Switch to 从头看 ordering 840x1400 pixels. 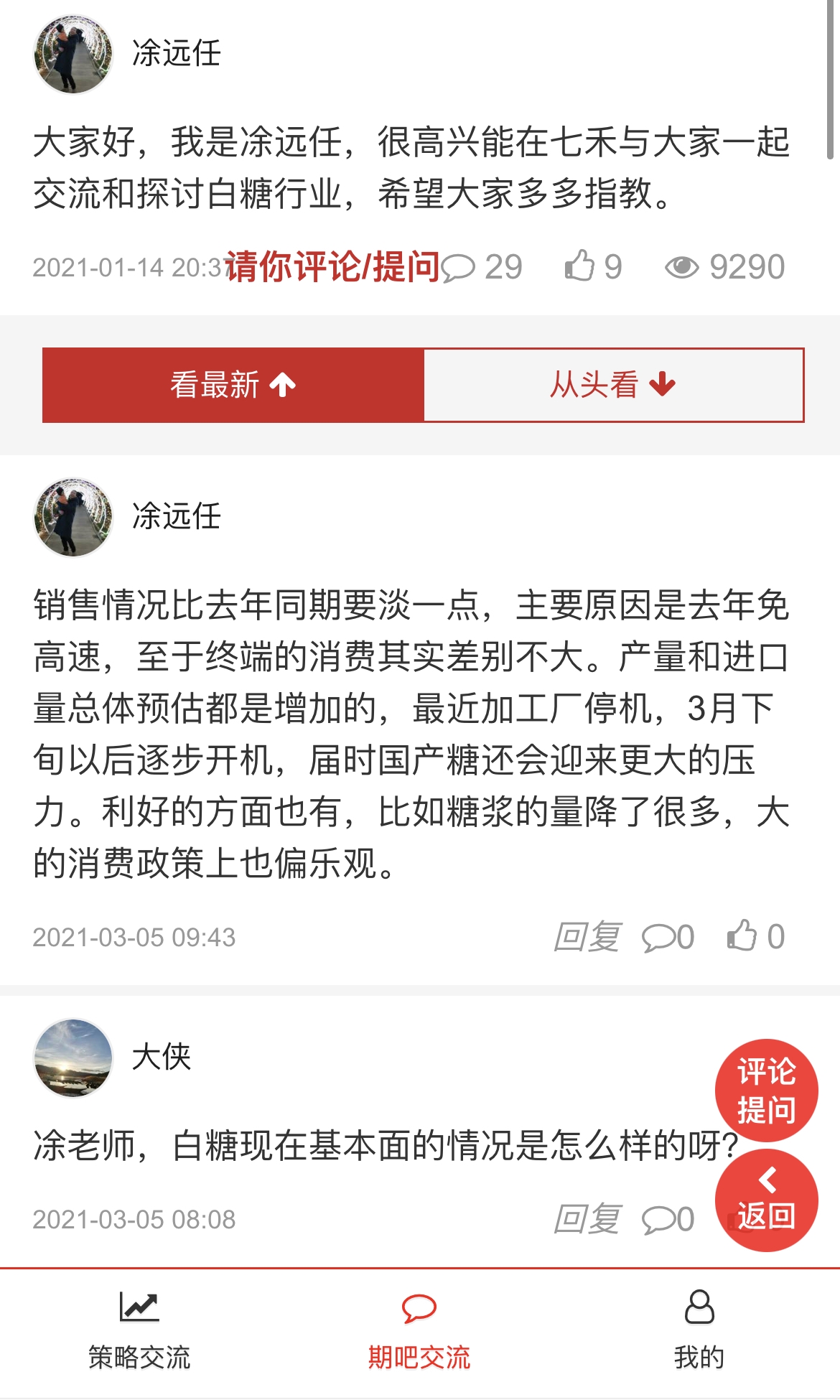pyautogui.click(x=614, y=385)
